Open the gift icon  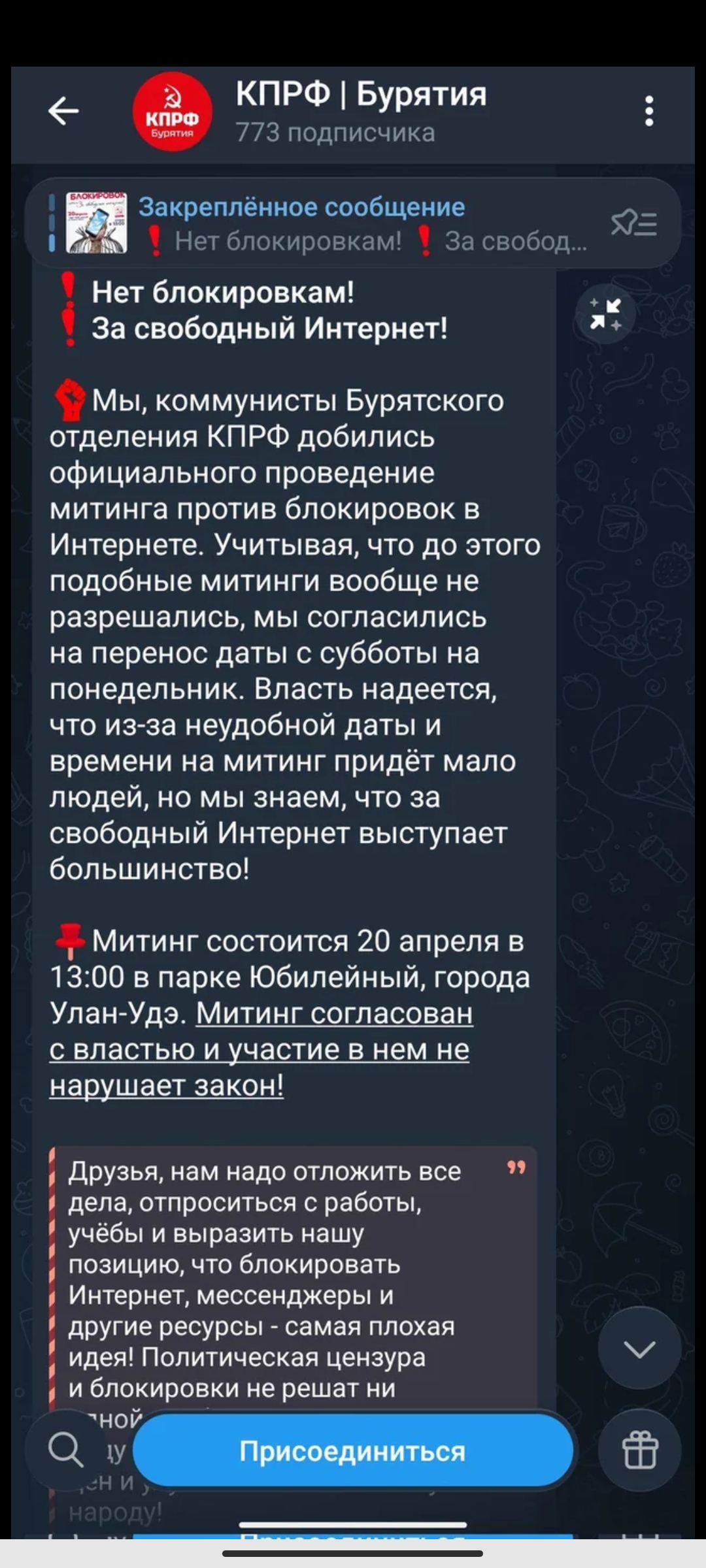[639, 1450]
